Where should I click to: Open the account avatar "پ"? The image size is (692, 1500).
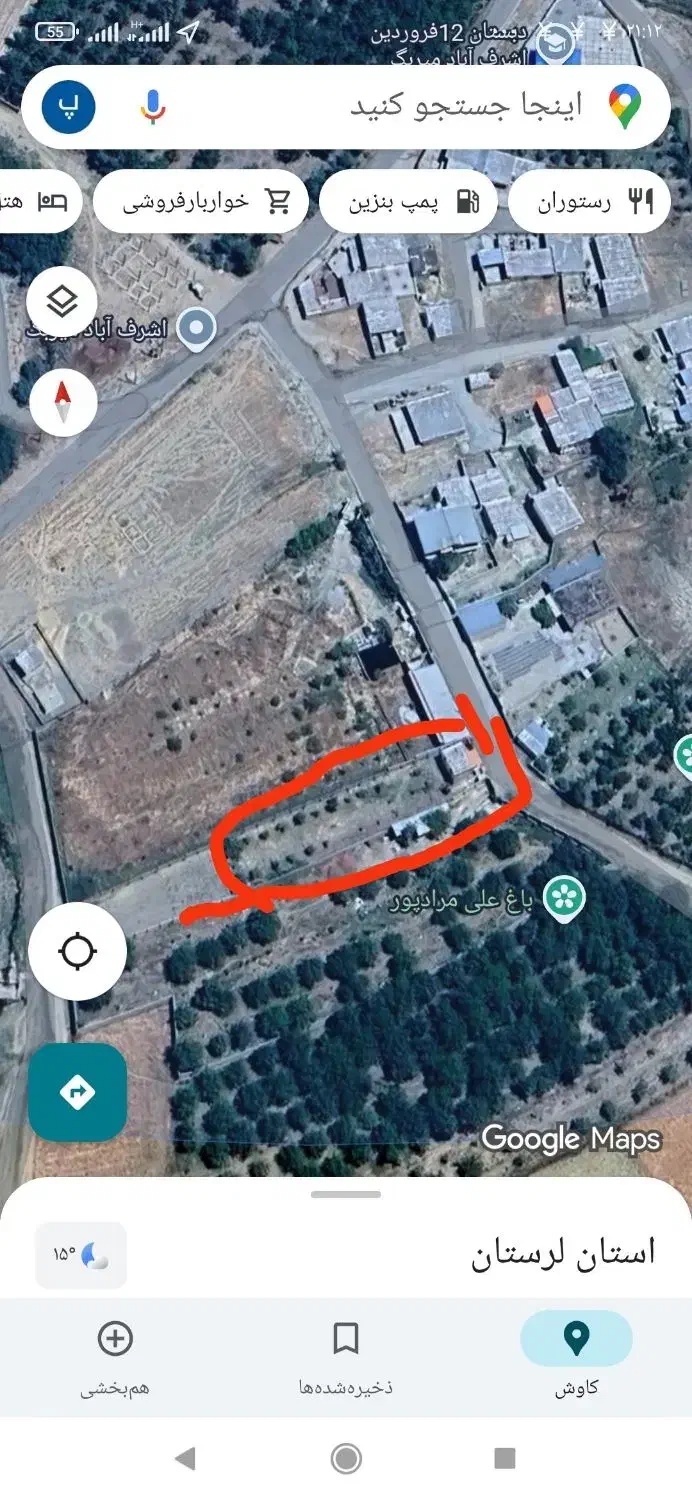pyautogui.click(x=69, y=106)
